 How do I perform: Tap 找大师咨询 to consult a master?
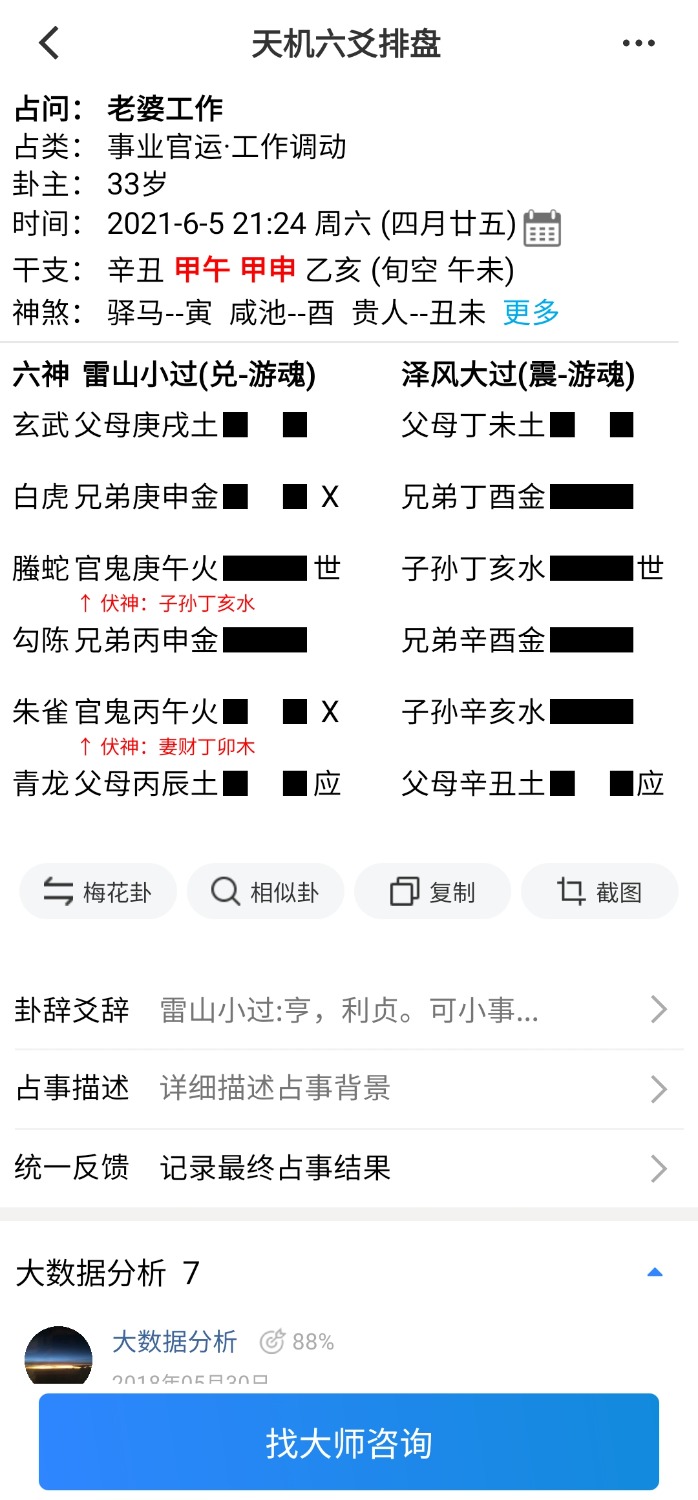tap(348, 1442)
